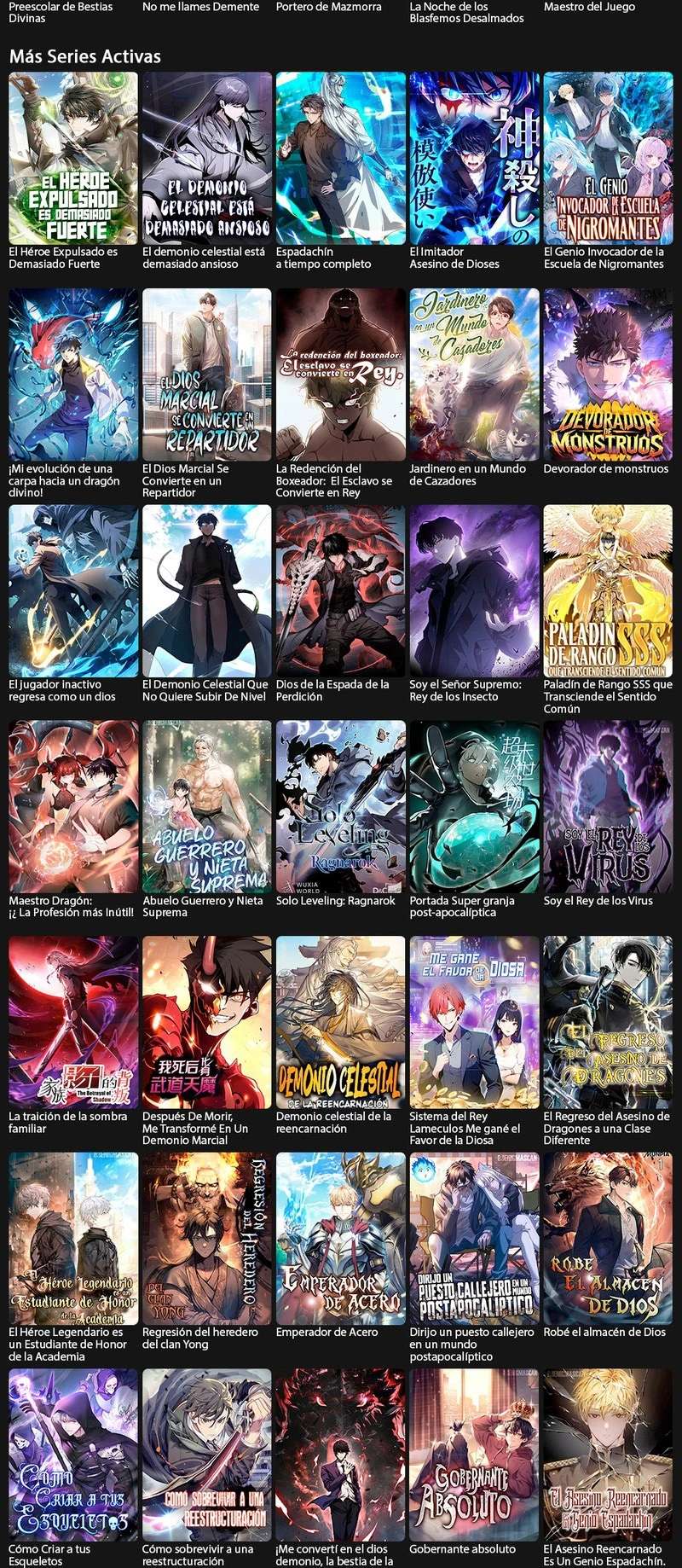Open El Héroe Expulsado es Demasiado Fuerte
This screenshot has height=1568, width=682.
click(72, 159)
